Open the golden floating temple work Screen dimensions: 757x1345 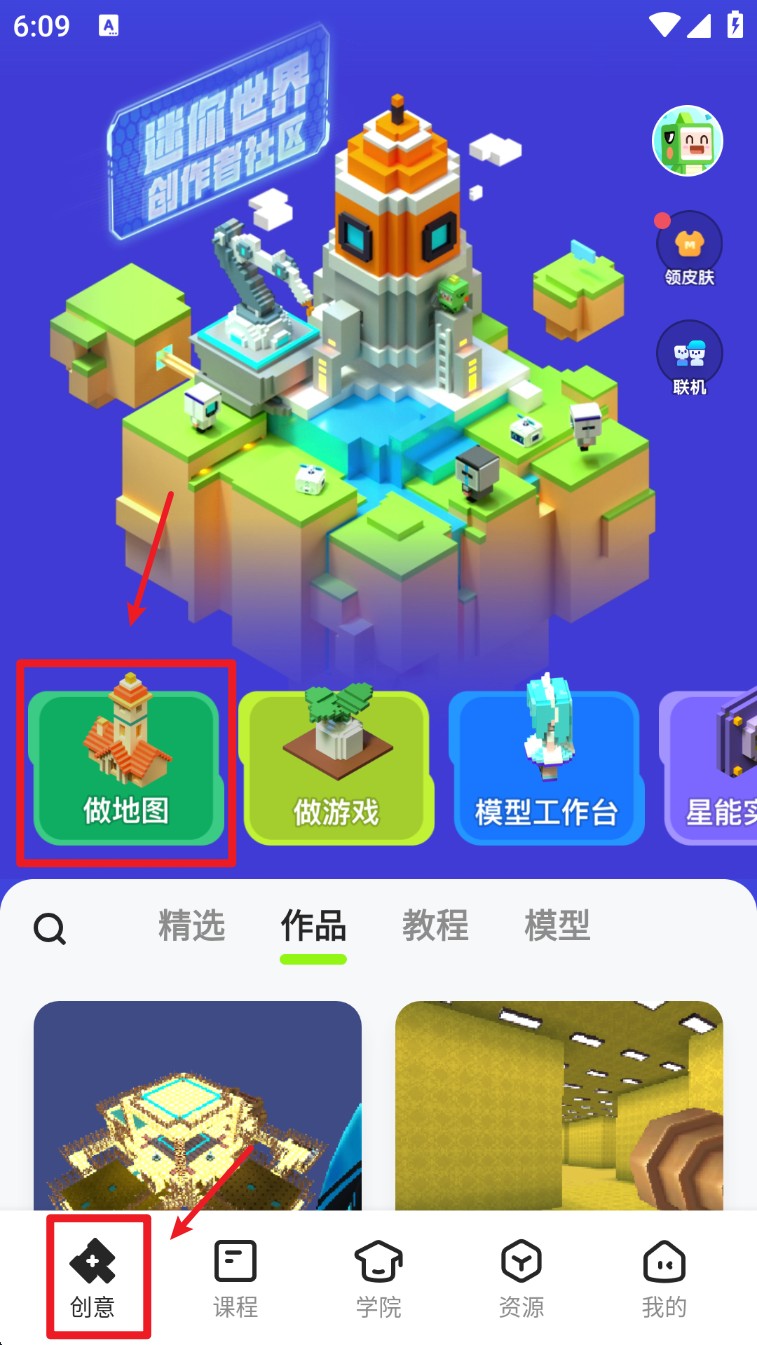pos(198,1105)
